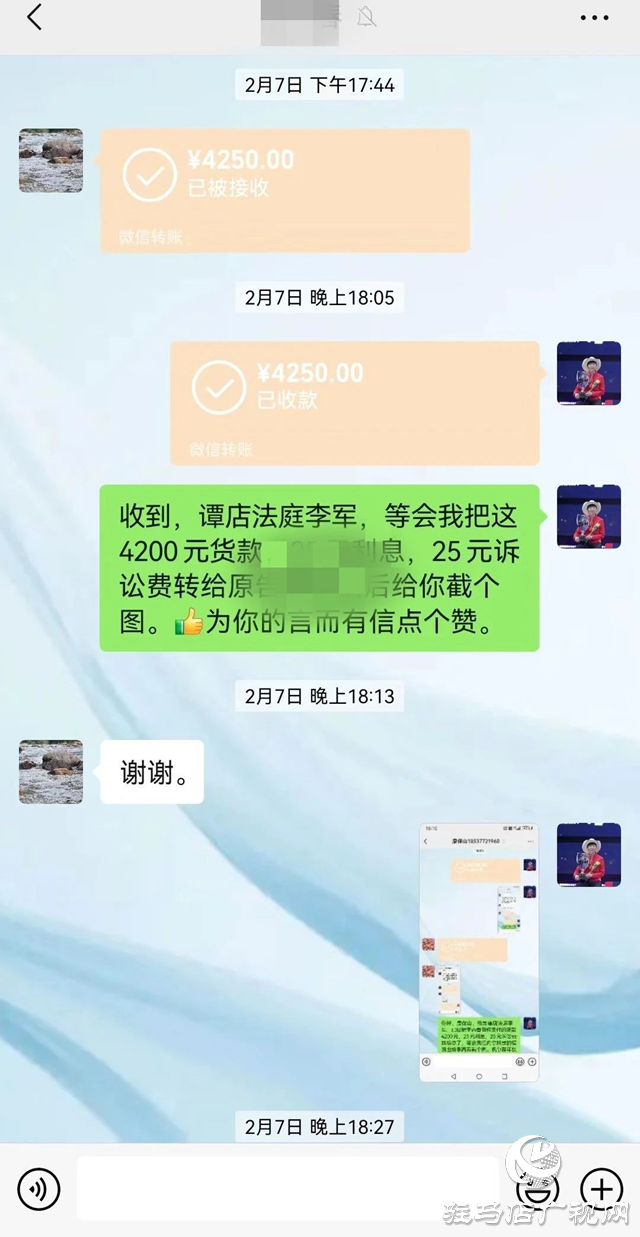Focus the message text field

(x=288, y=1189)
